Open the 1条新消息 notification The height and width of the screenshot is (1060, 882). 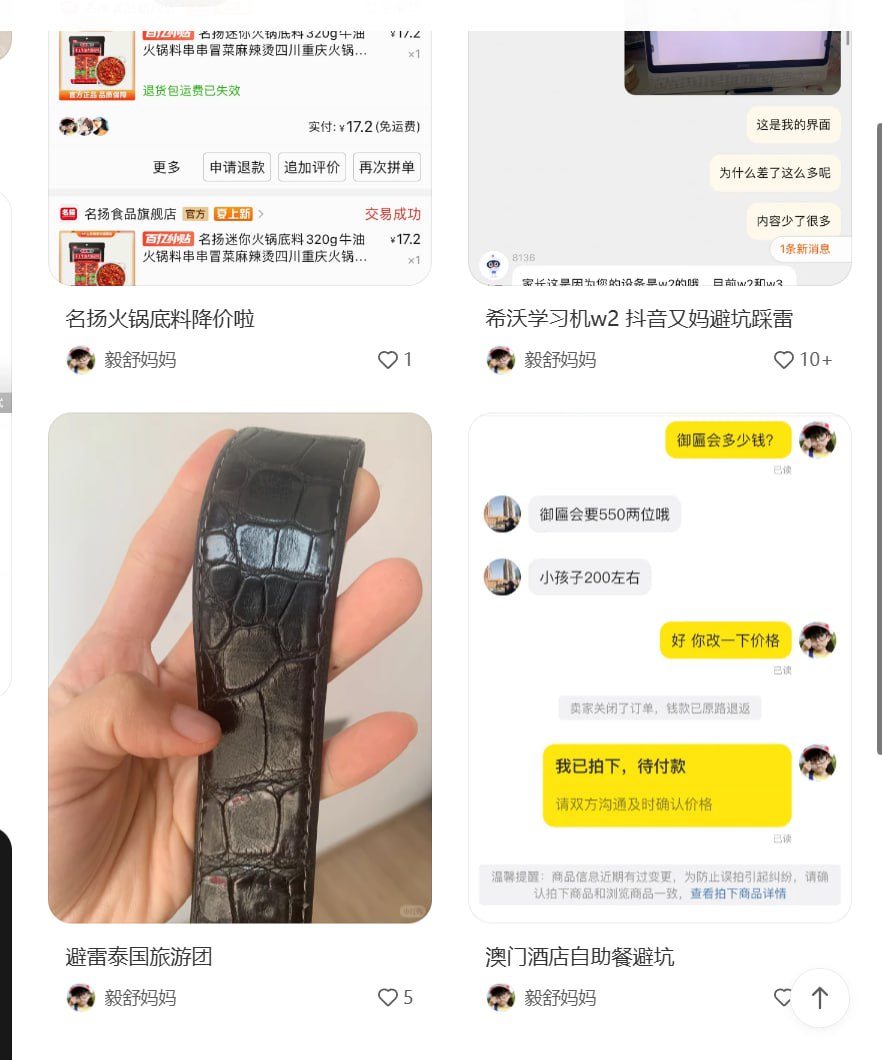(x=805, y=249)
